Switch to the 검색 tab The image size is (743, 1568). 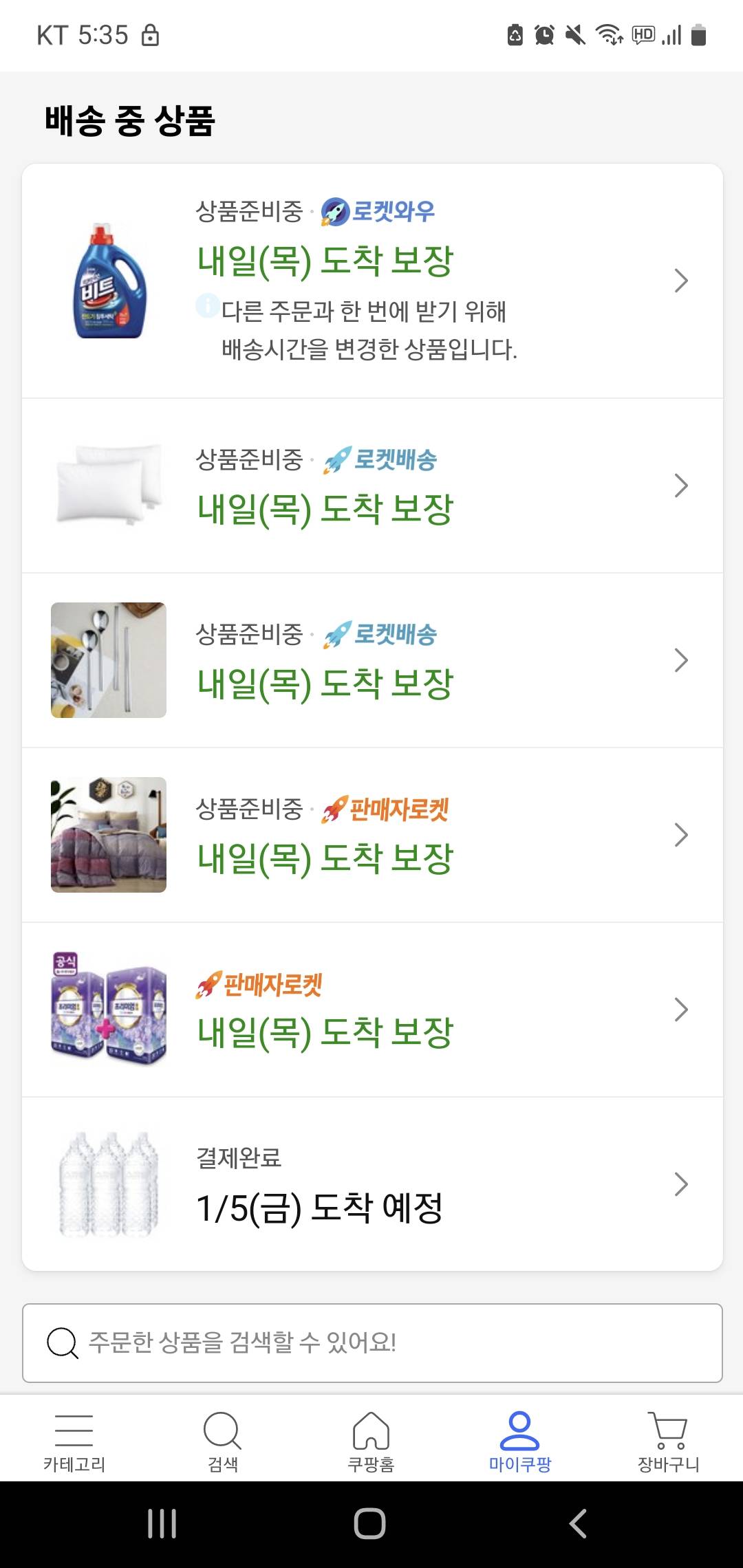[x=223, y=1441]
